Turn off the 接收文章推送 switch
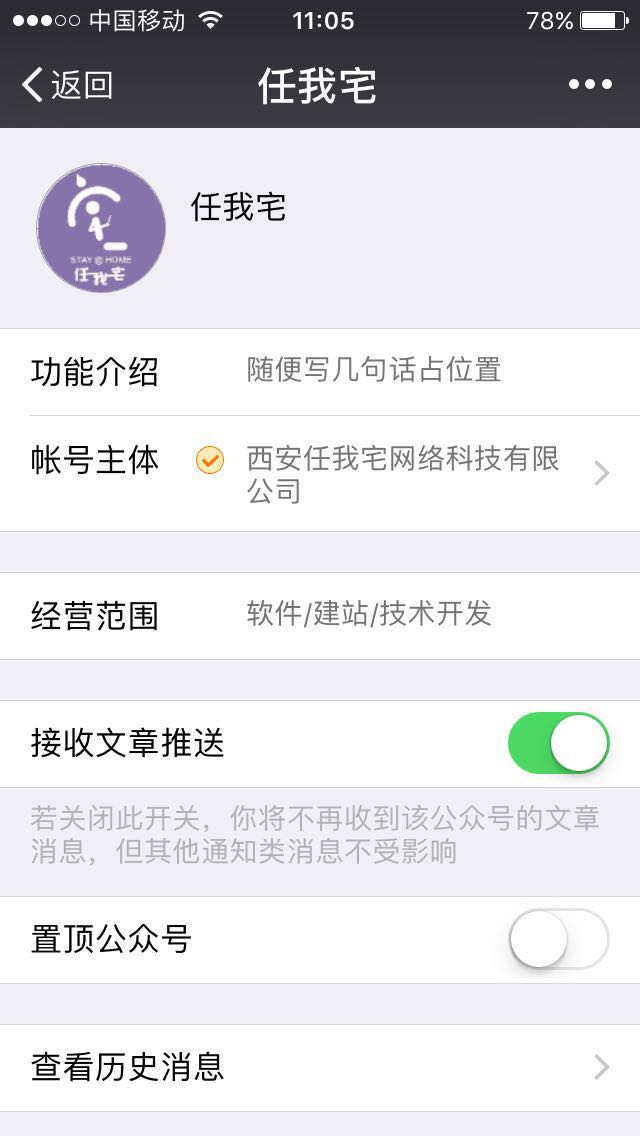The width and height of the screenshot is (640, 1136). tap(558, 743)
